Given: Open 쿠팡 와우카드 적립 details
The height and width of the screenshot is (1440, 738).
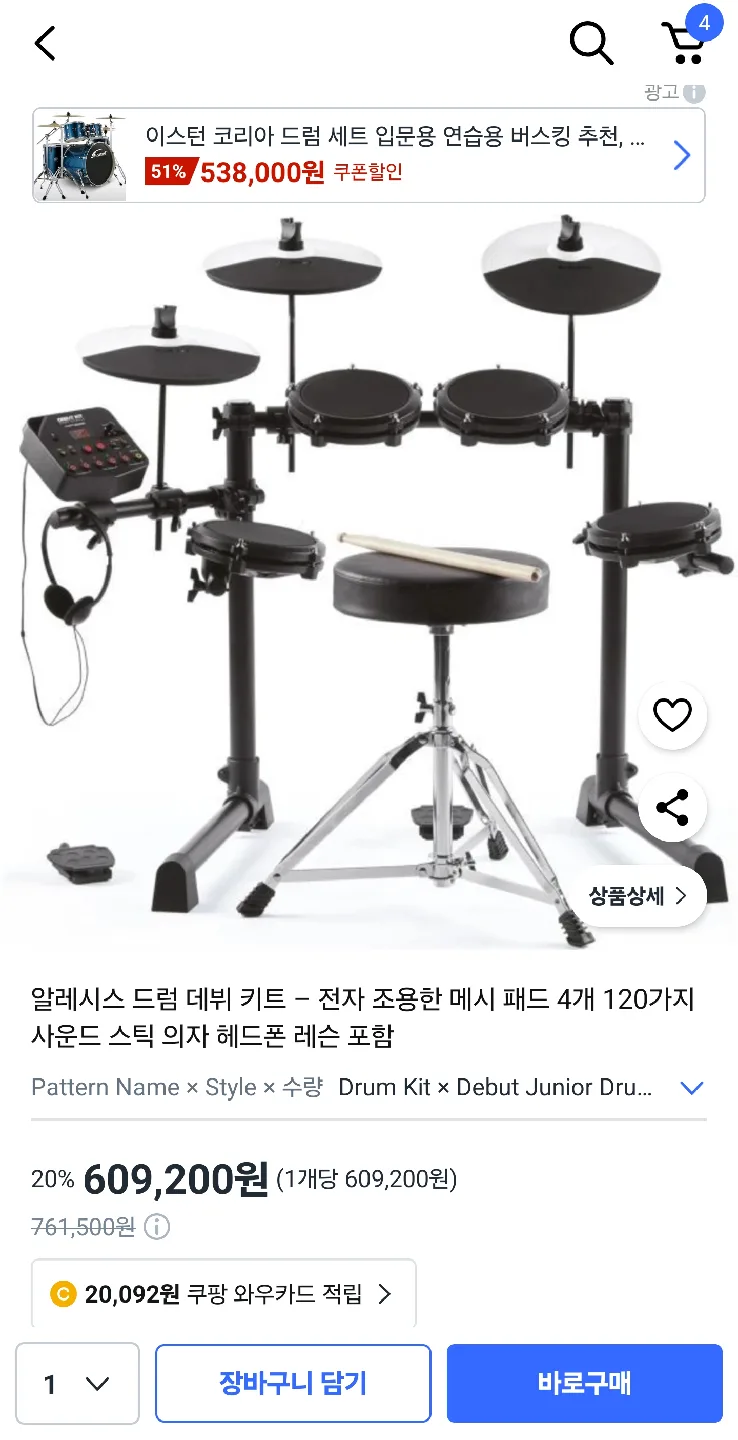Looking at the screenshot, I should [223, 1295].
